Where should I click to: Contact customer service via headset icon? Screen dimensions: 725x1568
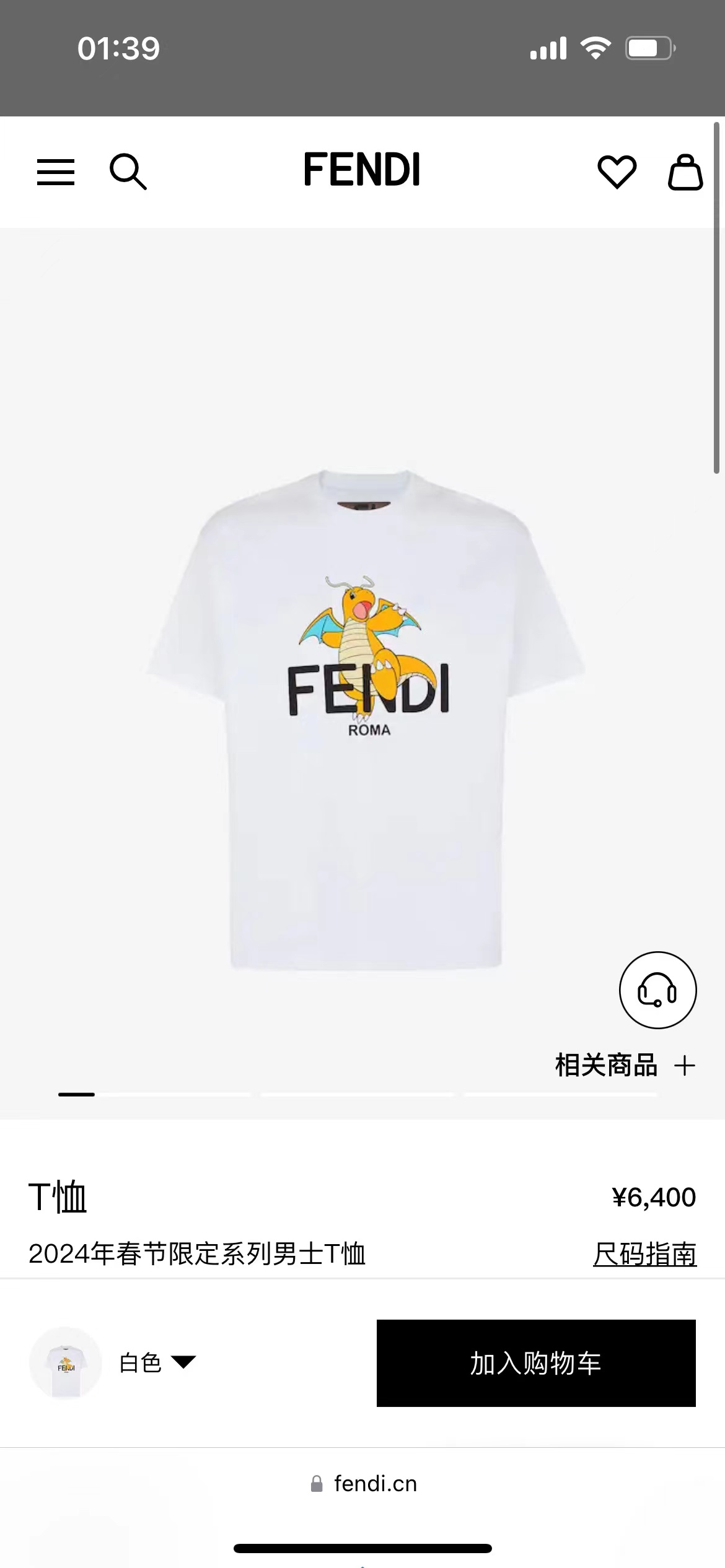click(x=657, y=990)
